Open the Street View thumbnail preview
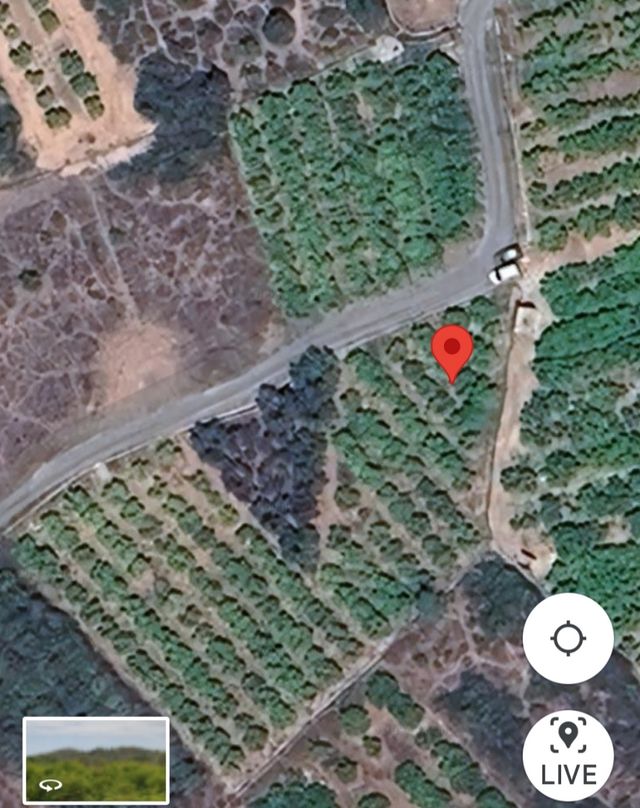Screen dimensions: 640x808 pyautogui.click(x=96, y=760)
